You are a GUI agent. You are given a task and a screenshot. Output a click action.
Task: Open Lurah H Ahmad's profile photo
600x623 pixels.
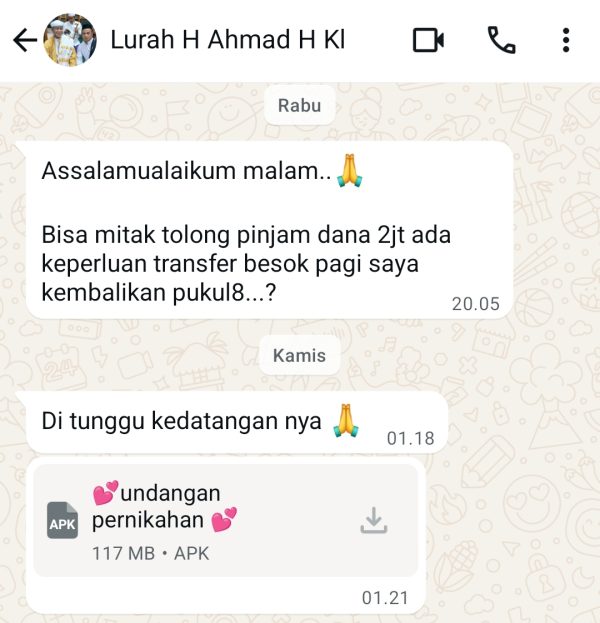[x=70, y=40]
